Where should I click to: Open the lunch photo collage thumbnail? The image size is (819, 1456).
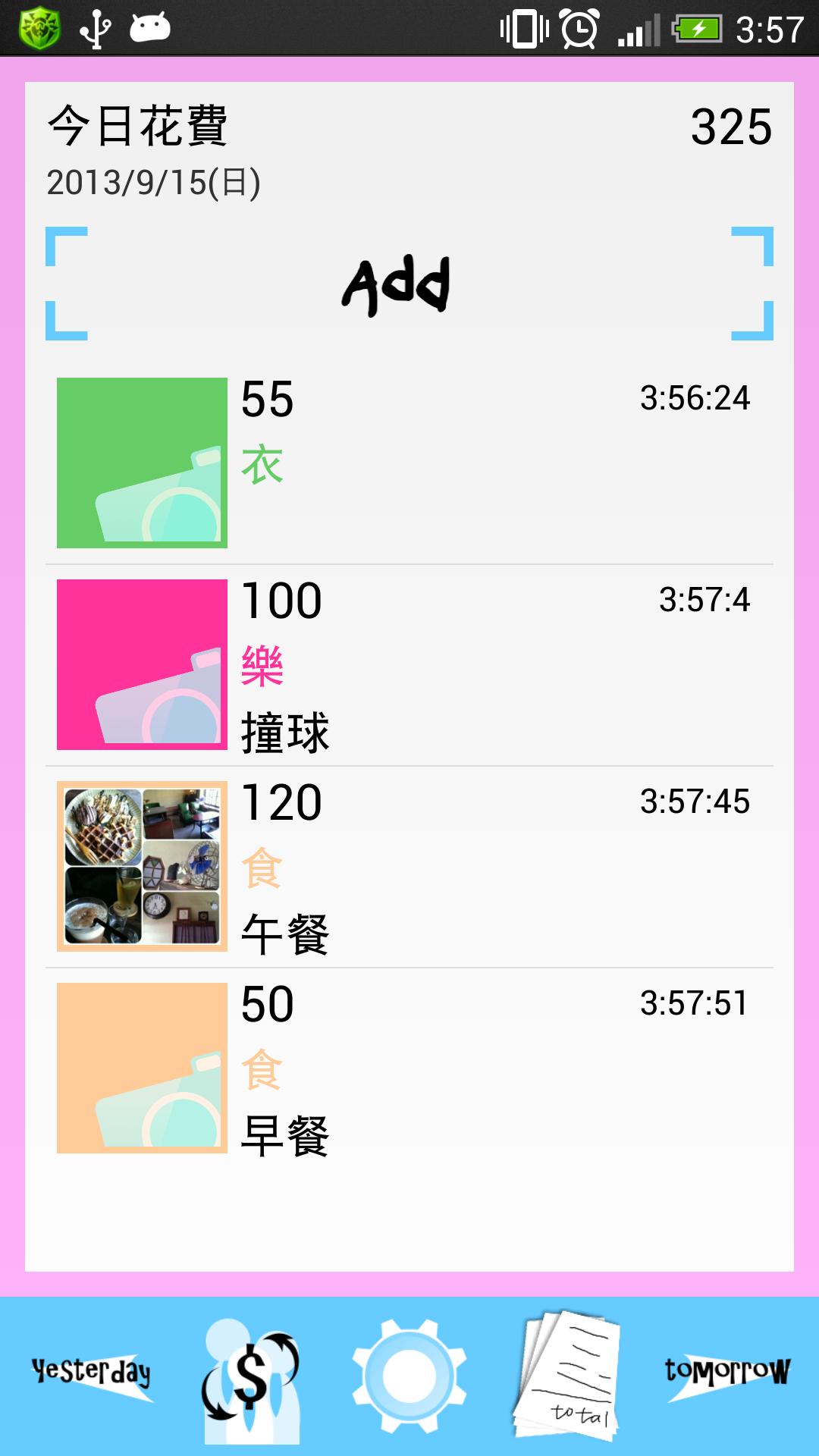pyautogui.click(x=143, y=866)
